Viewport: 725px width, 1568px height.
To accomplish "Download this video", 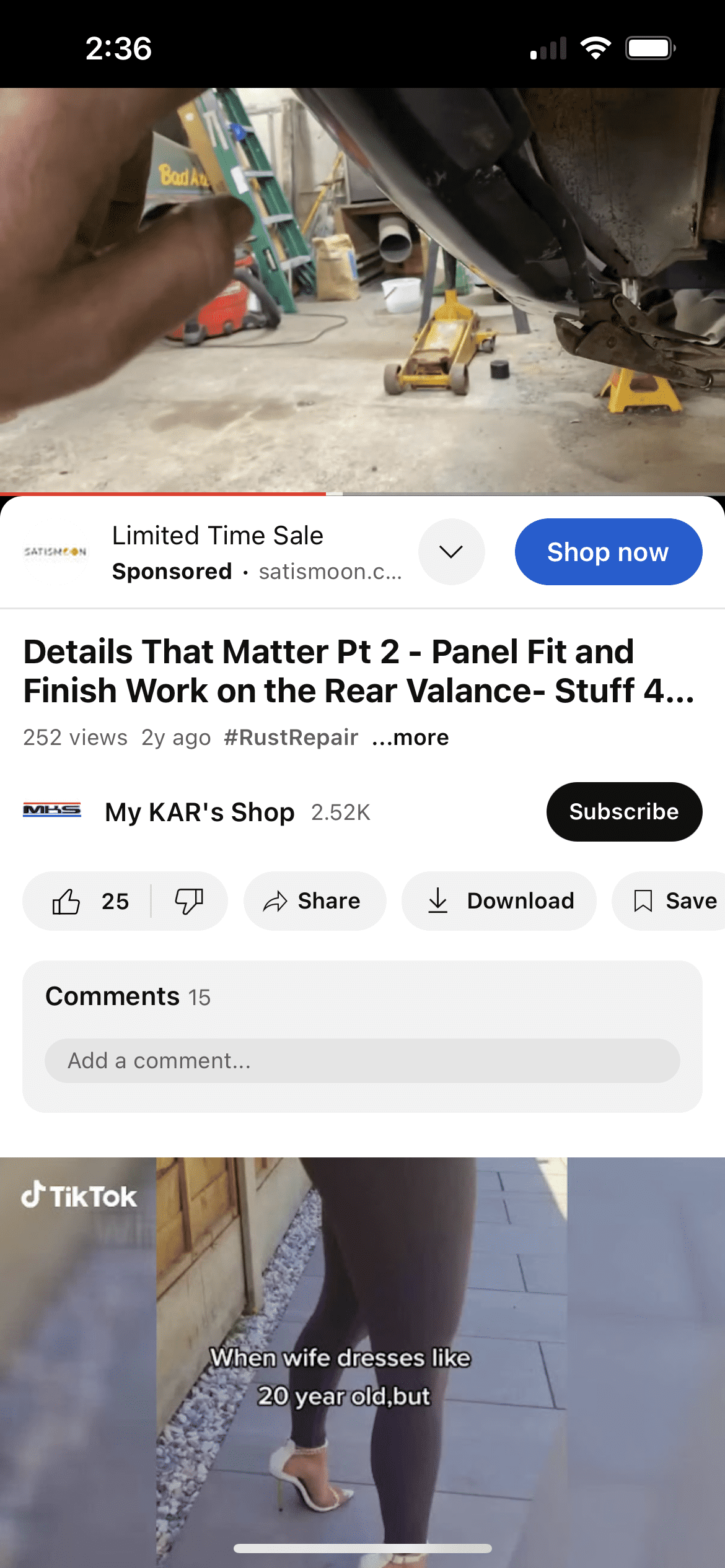I will point(499,901).
